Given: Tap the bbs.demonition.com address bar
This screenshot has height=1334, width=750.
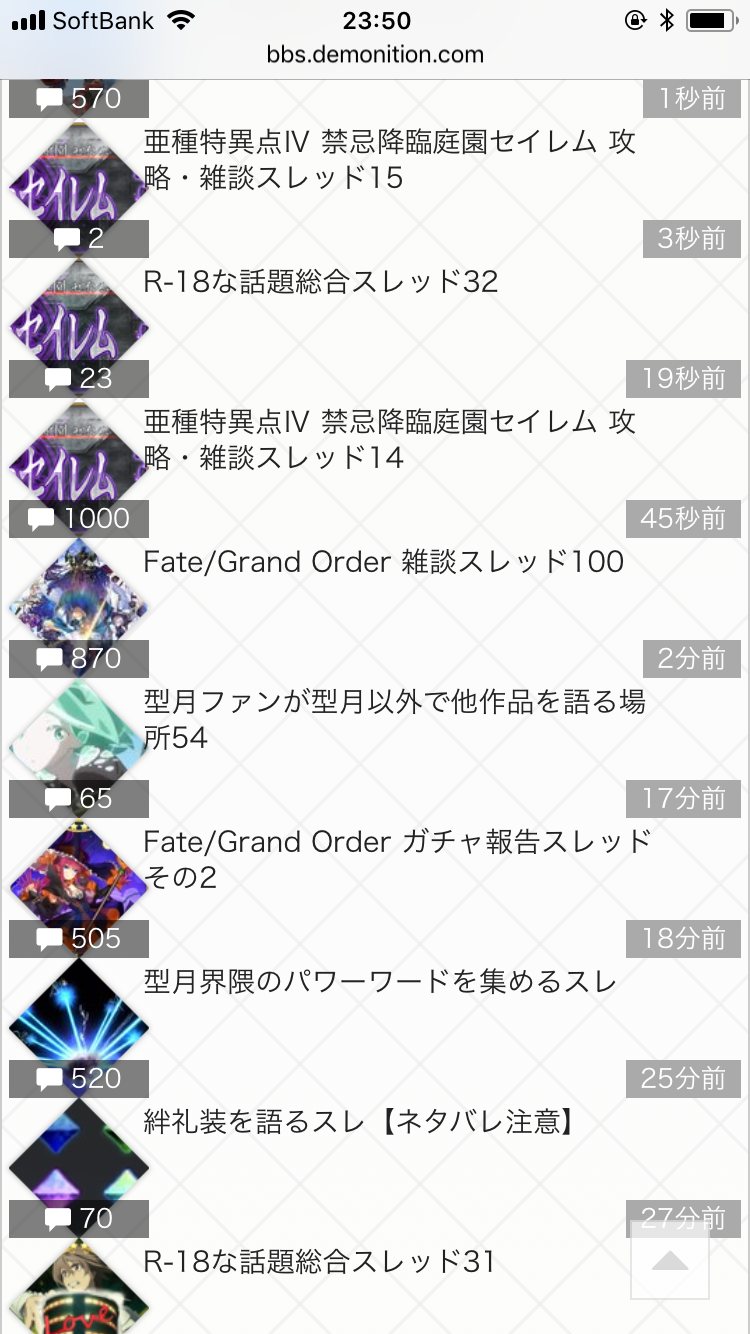Looking at the screenshot, I should [375, 54].
